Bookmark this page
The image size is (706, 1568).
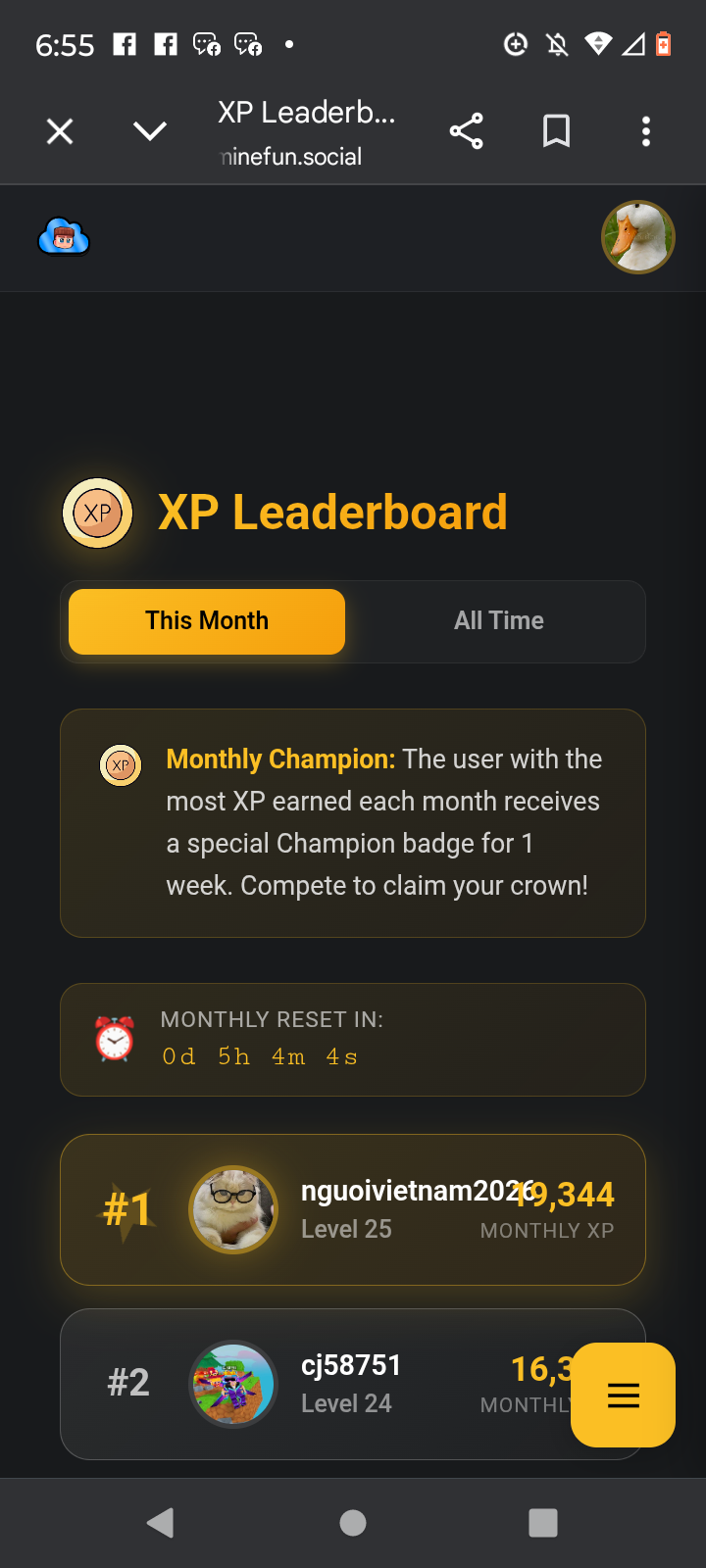click(556, 131)
